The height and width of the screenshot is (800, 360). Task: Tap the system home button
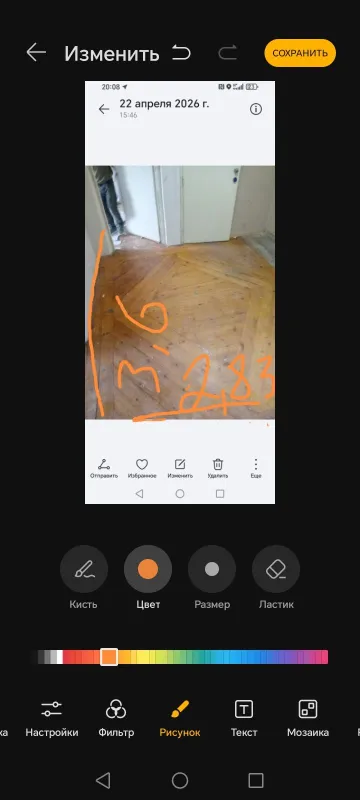point(180,780)
